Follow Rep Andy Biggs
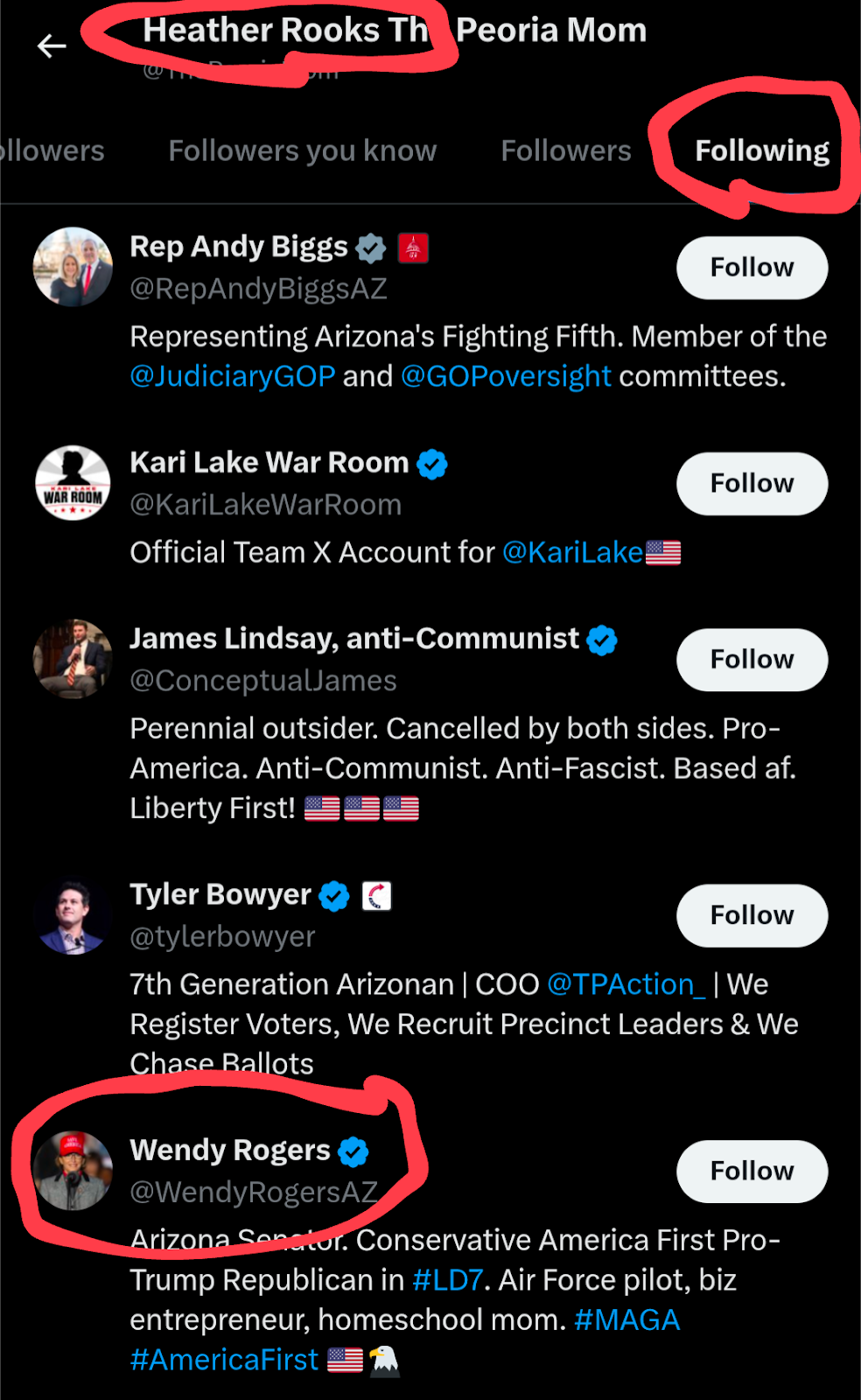Viewport: 861px width, 1400px height. [752, 268]
